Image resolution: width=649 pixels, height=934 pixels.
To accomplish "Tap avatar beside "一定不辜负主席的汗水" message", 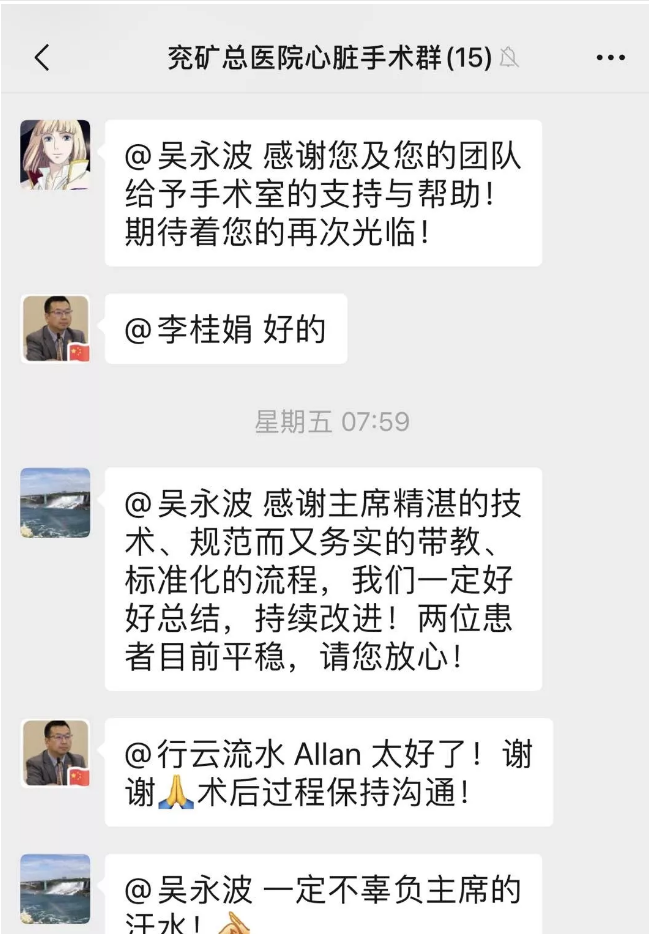I will click(55, 887).
